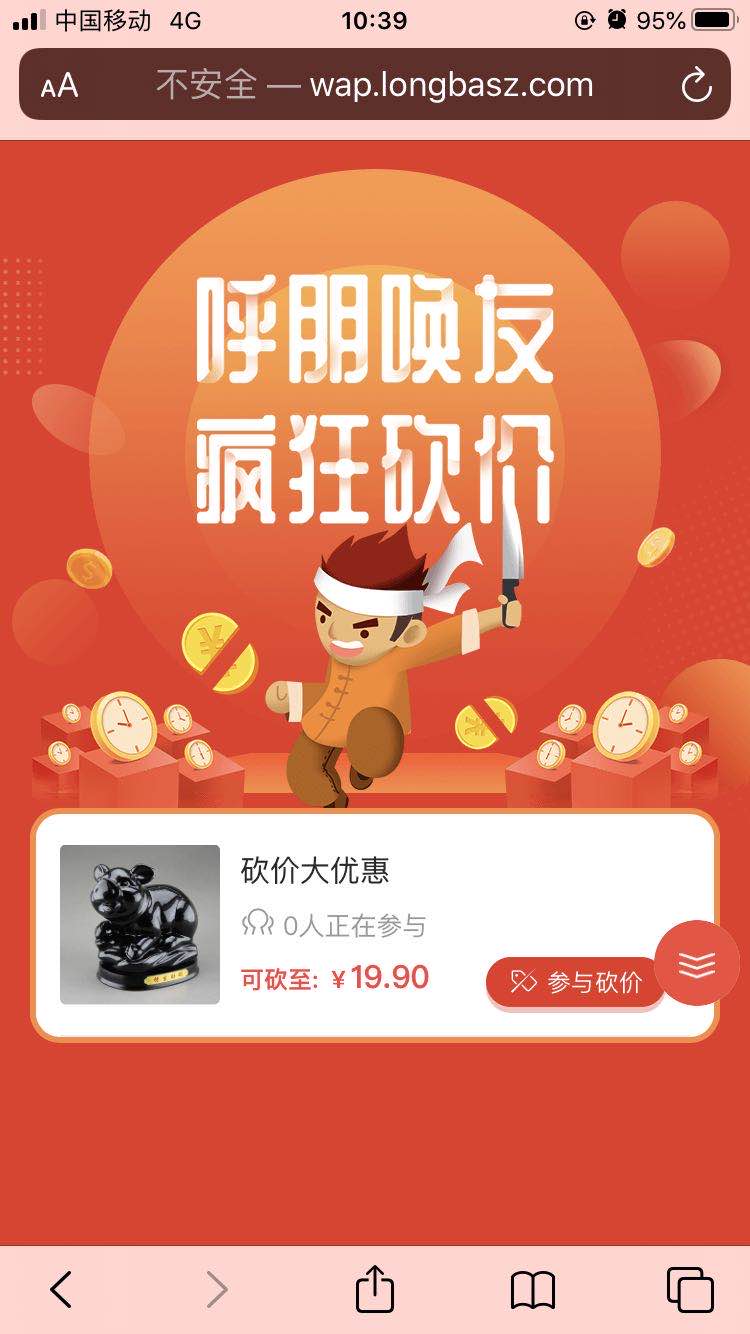The image size is (750, 1334).
Task: Show all open Safari tabs
Action: coord(690,1289)
